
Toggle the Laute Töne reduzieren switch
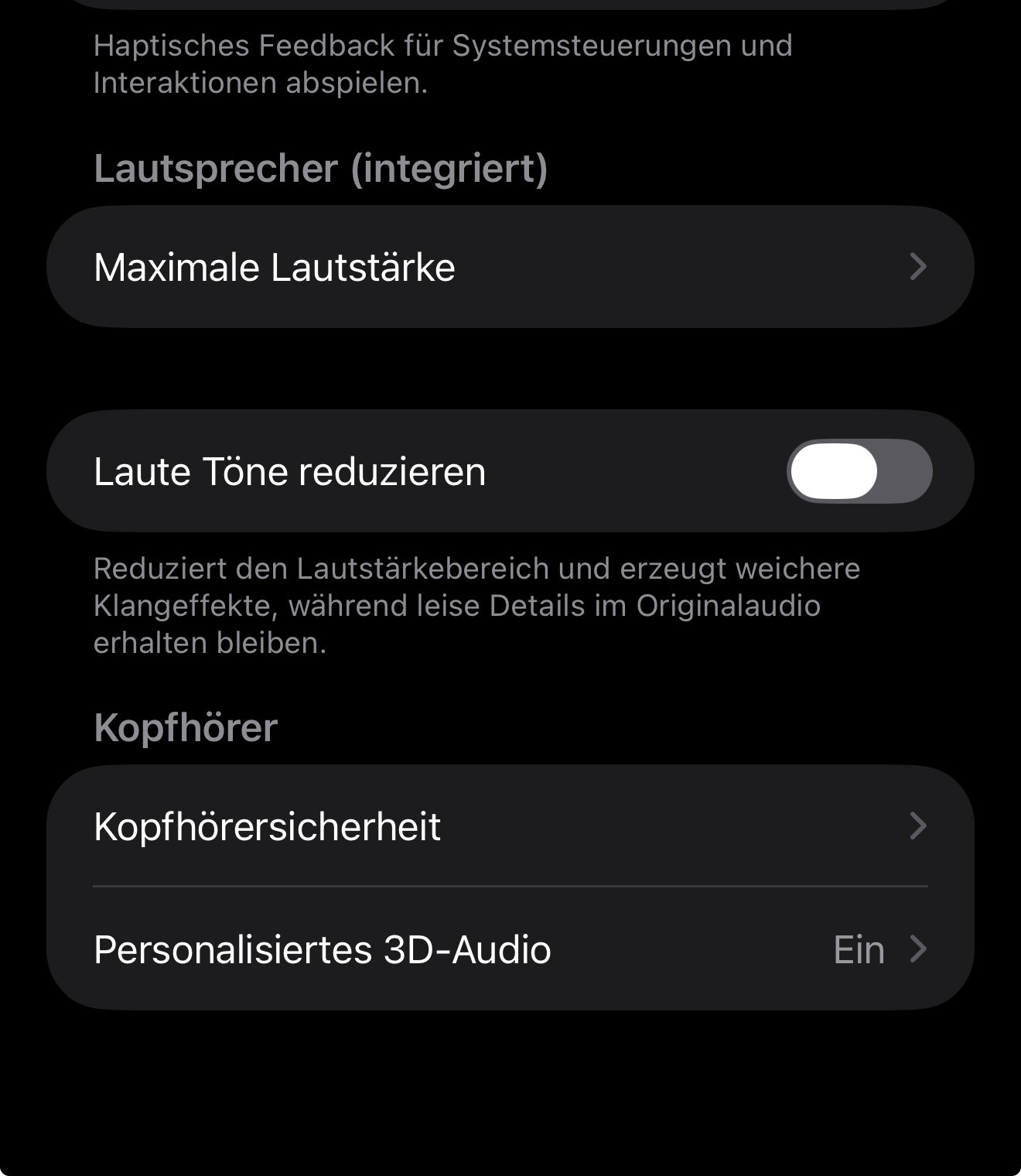[859, 471]
